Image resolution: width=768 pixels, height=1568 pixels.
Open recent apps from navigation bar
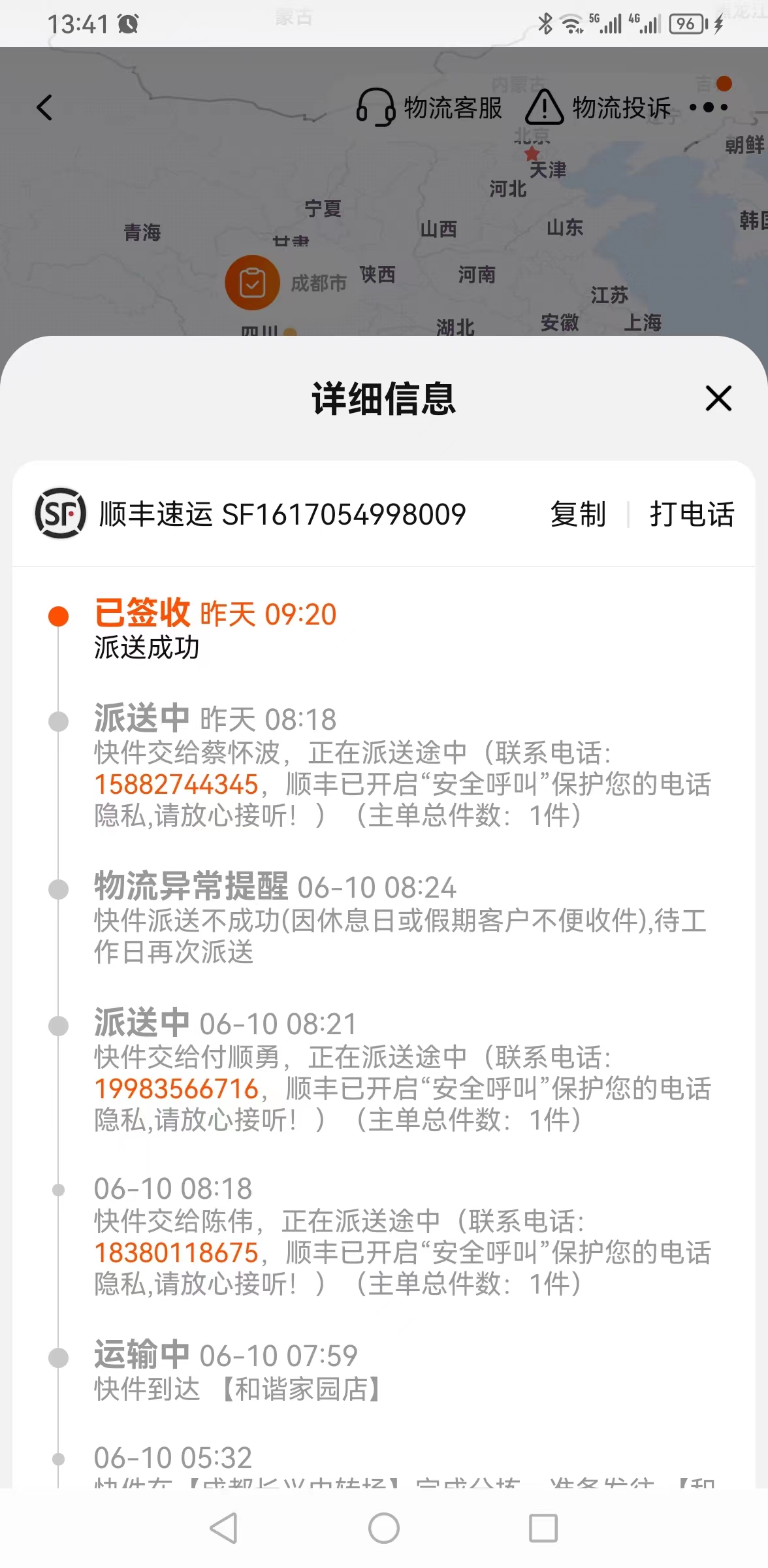(543, 1528)
